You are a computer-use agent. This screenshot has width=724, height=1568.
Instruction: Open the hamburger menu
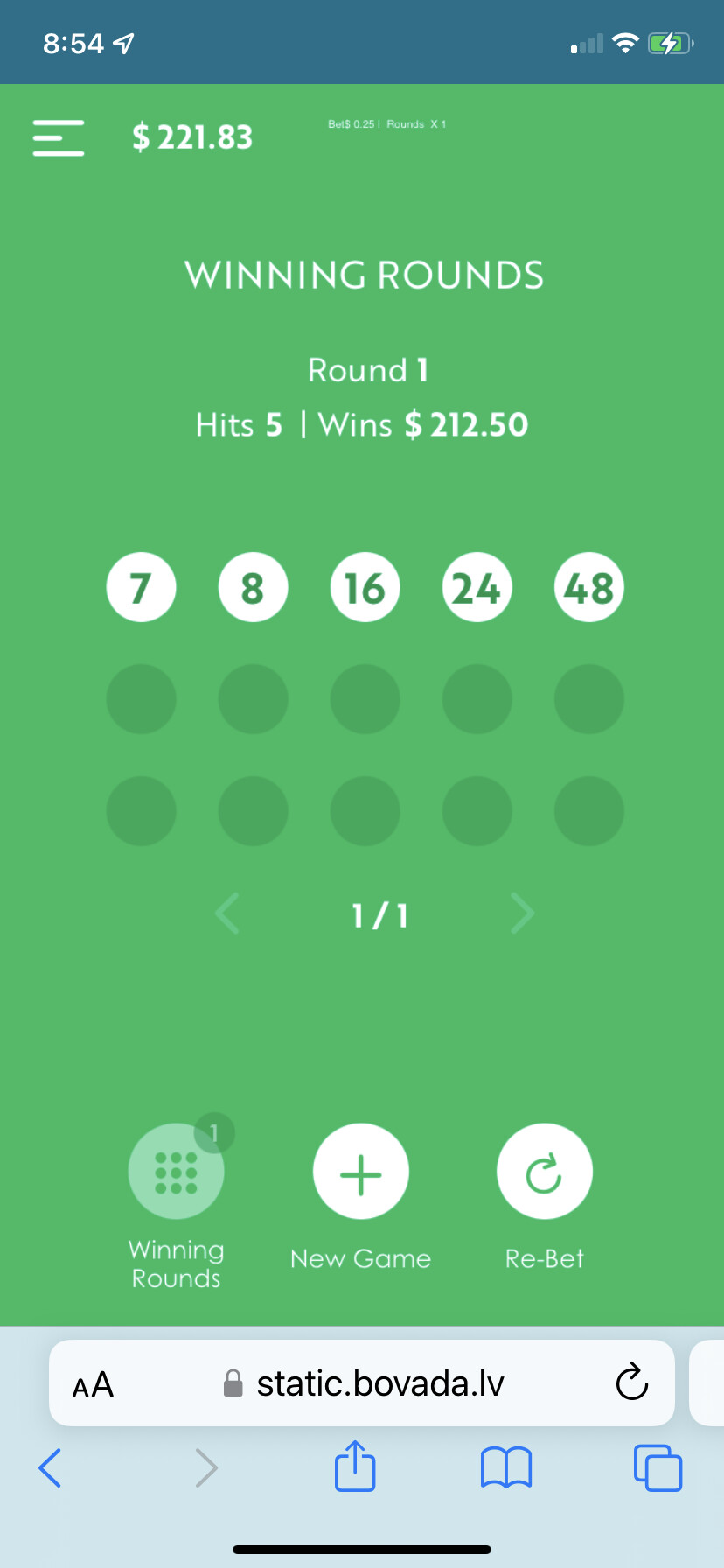point(59,138)
